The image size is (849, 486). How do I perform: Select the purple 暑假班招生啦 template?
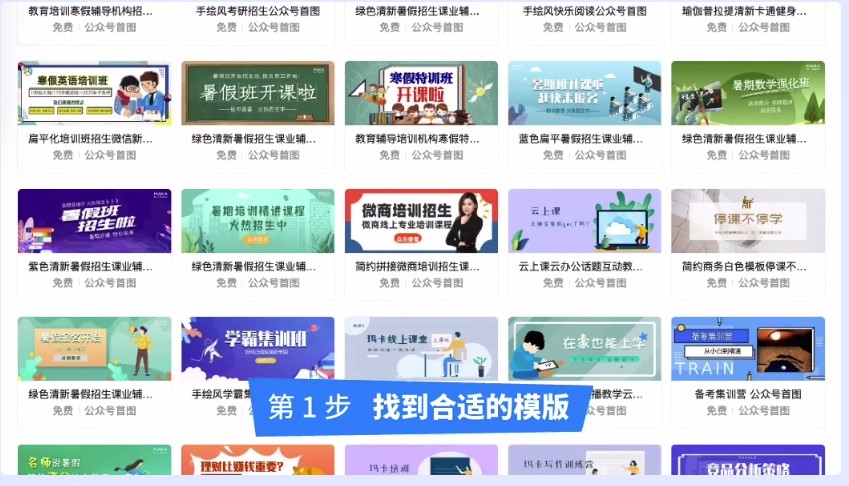[x=94, y=221]
